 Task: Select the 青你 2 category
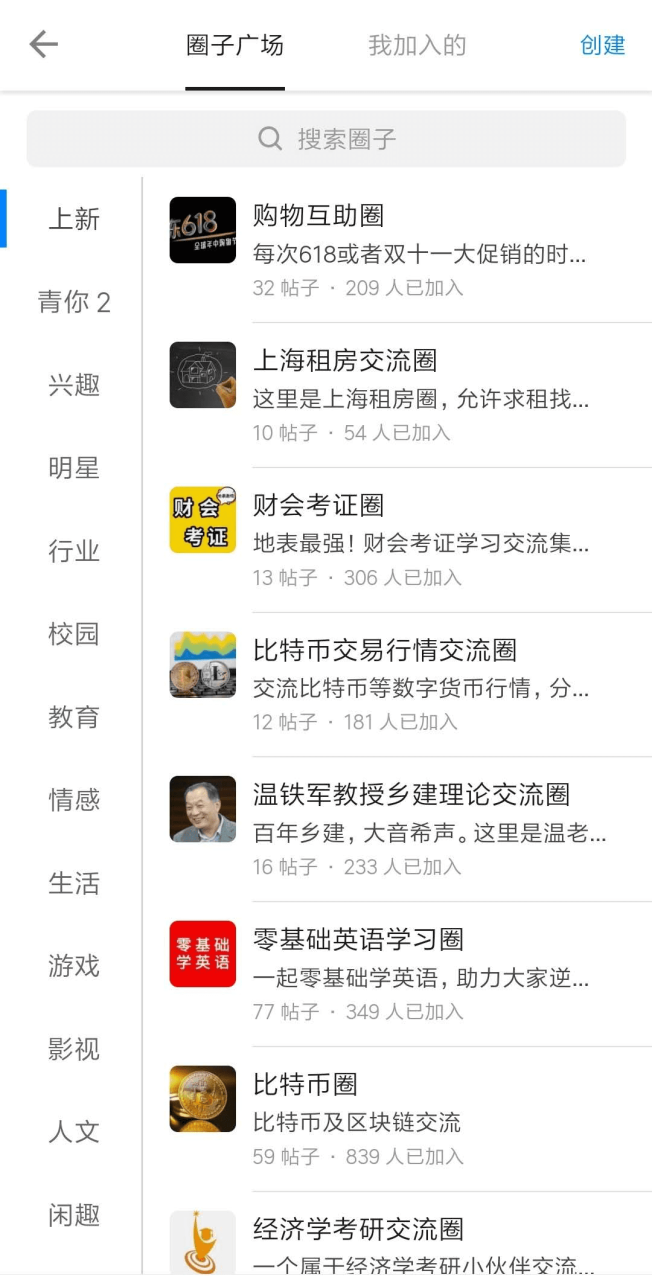tap(74, 302)
